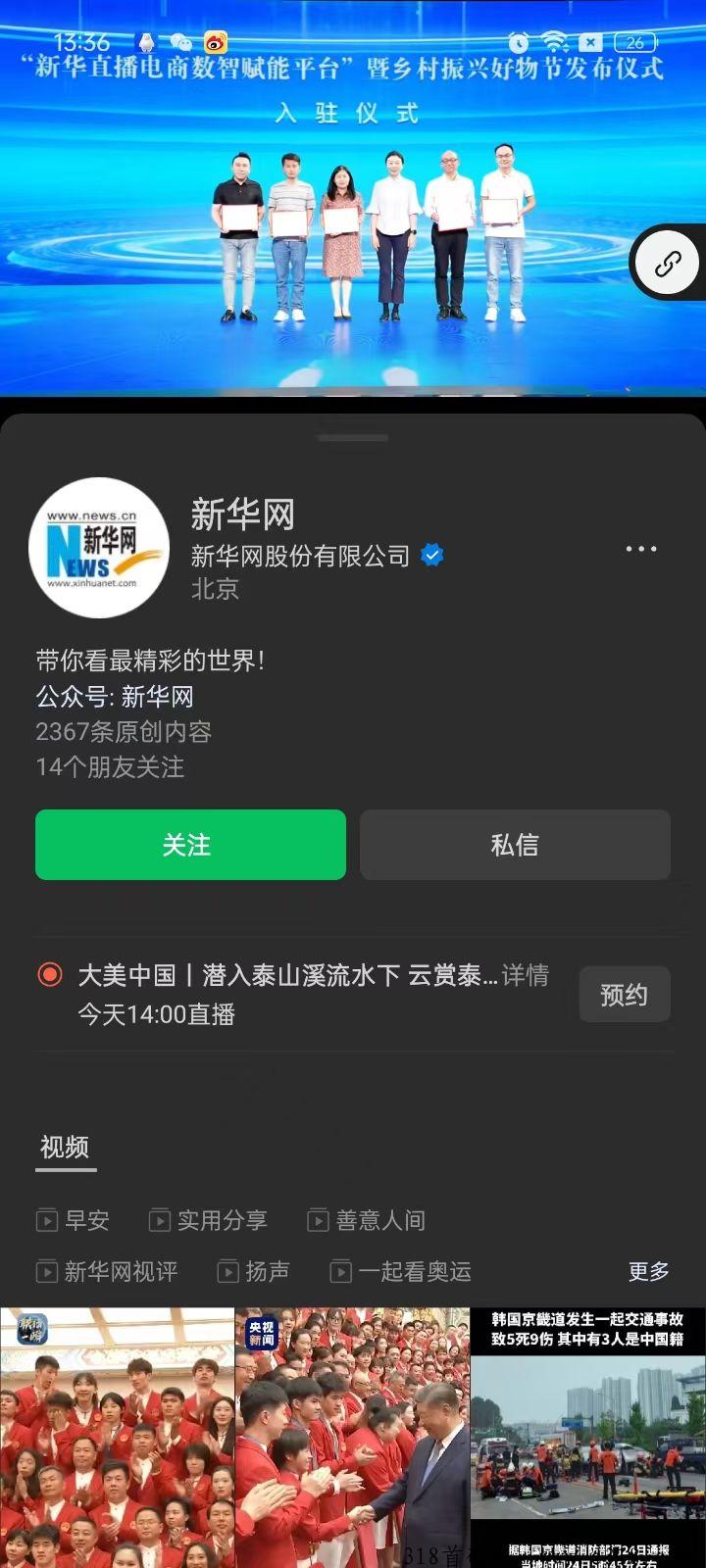Send a private message via 私信
The height and width of the screenshot is (1568, 706).
(x=515, y=845)
